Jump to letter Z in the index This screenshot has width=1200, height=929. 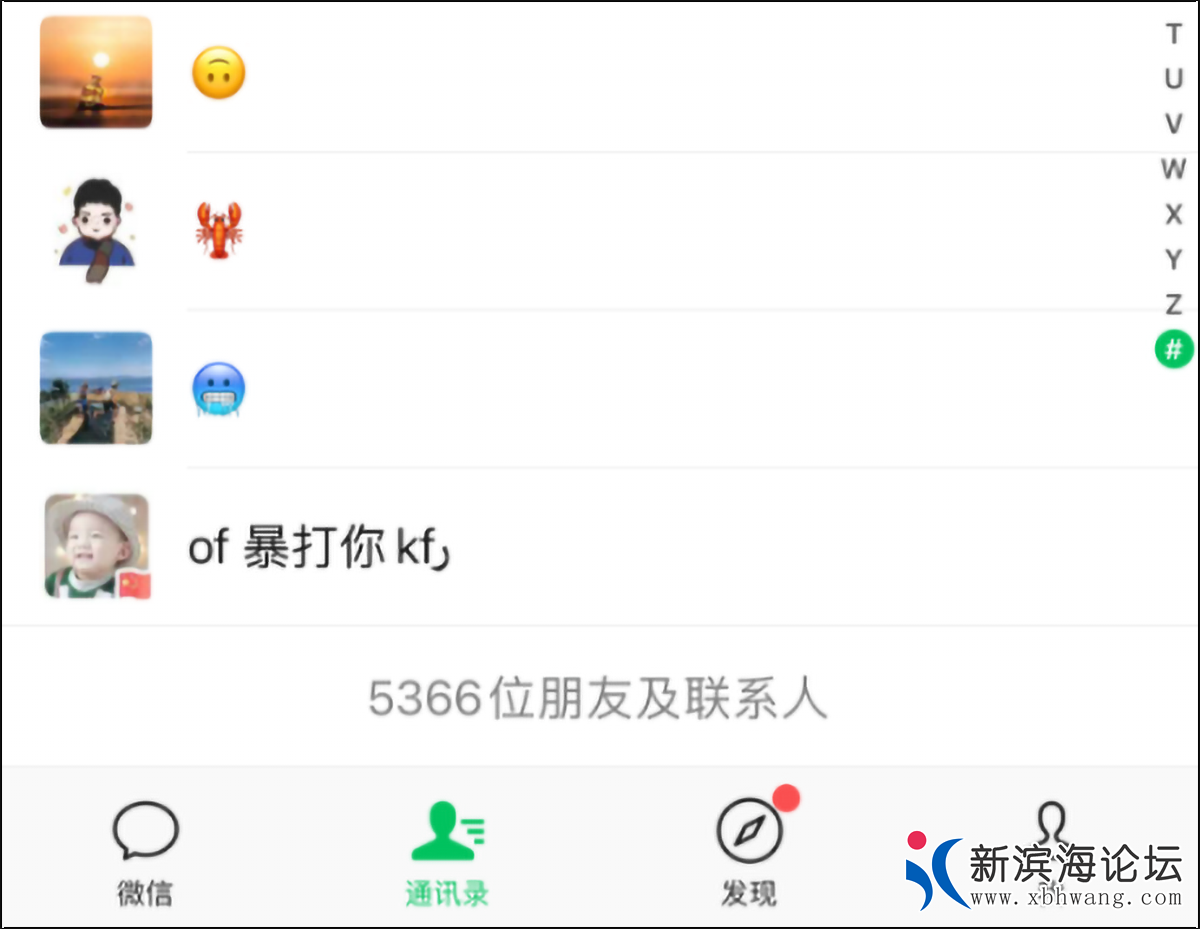(1173, 303)
